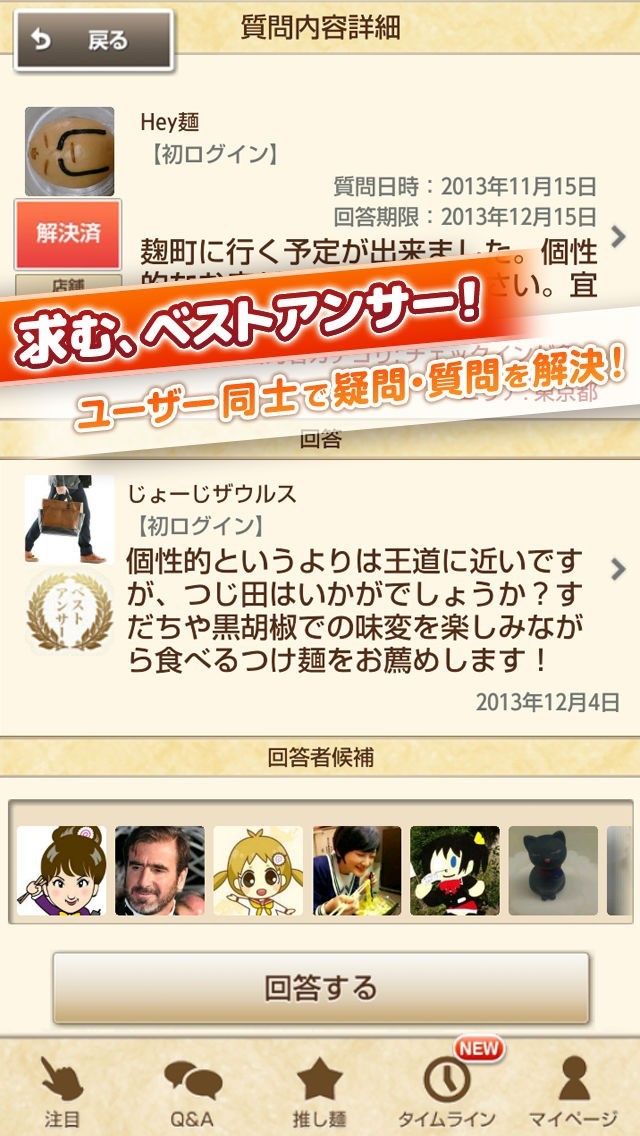Tap the 回答する button
Viewport: 640px width, 1136px height.
pyautogui.click(x=321, y=987)
